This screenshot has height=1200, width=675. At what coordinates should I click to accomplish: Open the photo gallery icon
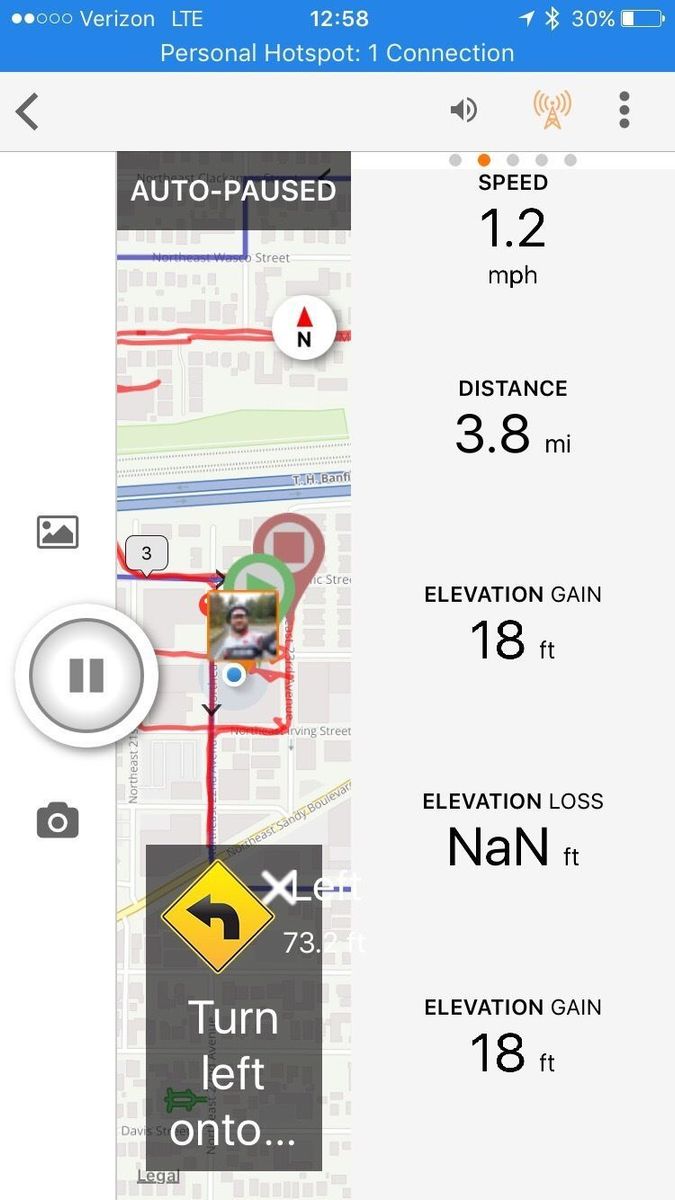coord(58,532)
